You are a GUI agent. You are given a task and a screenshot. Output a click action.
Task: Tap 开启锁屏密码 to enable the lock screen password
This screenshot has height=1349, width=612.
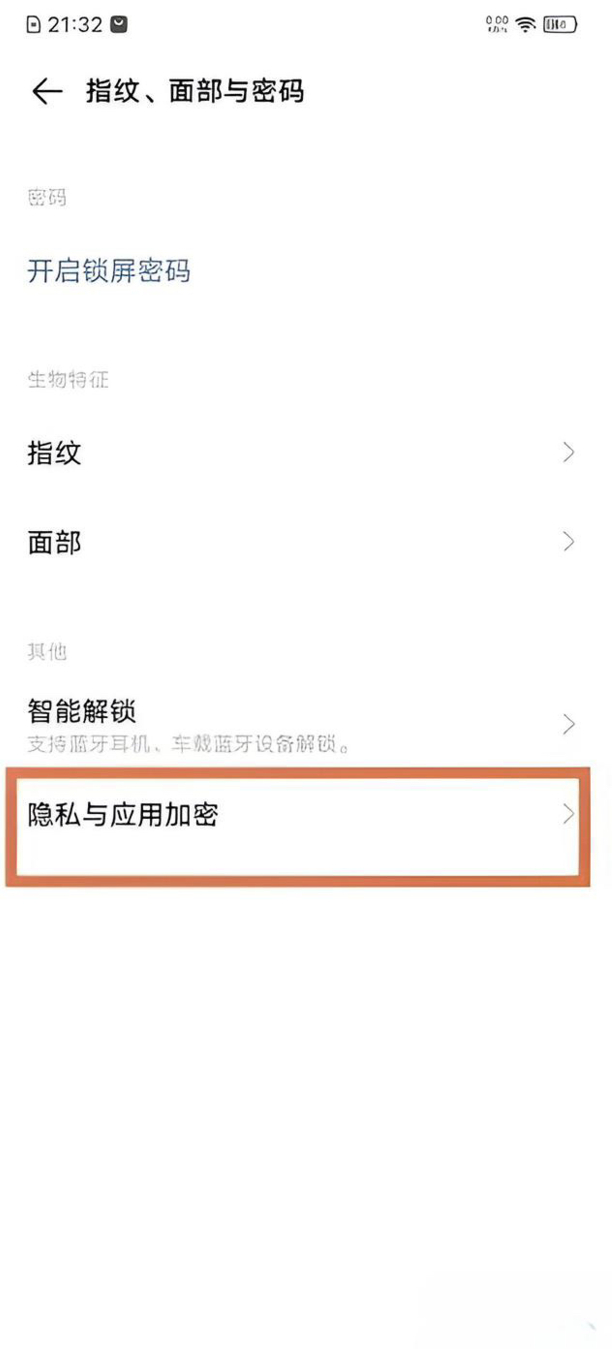click(x=108, y=271)
